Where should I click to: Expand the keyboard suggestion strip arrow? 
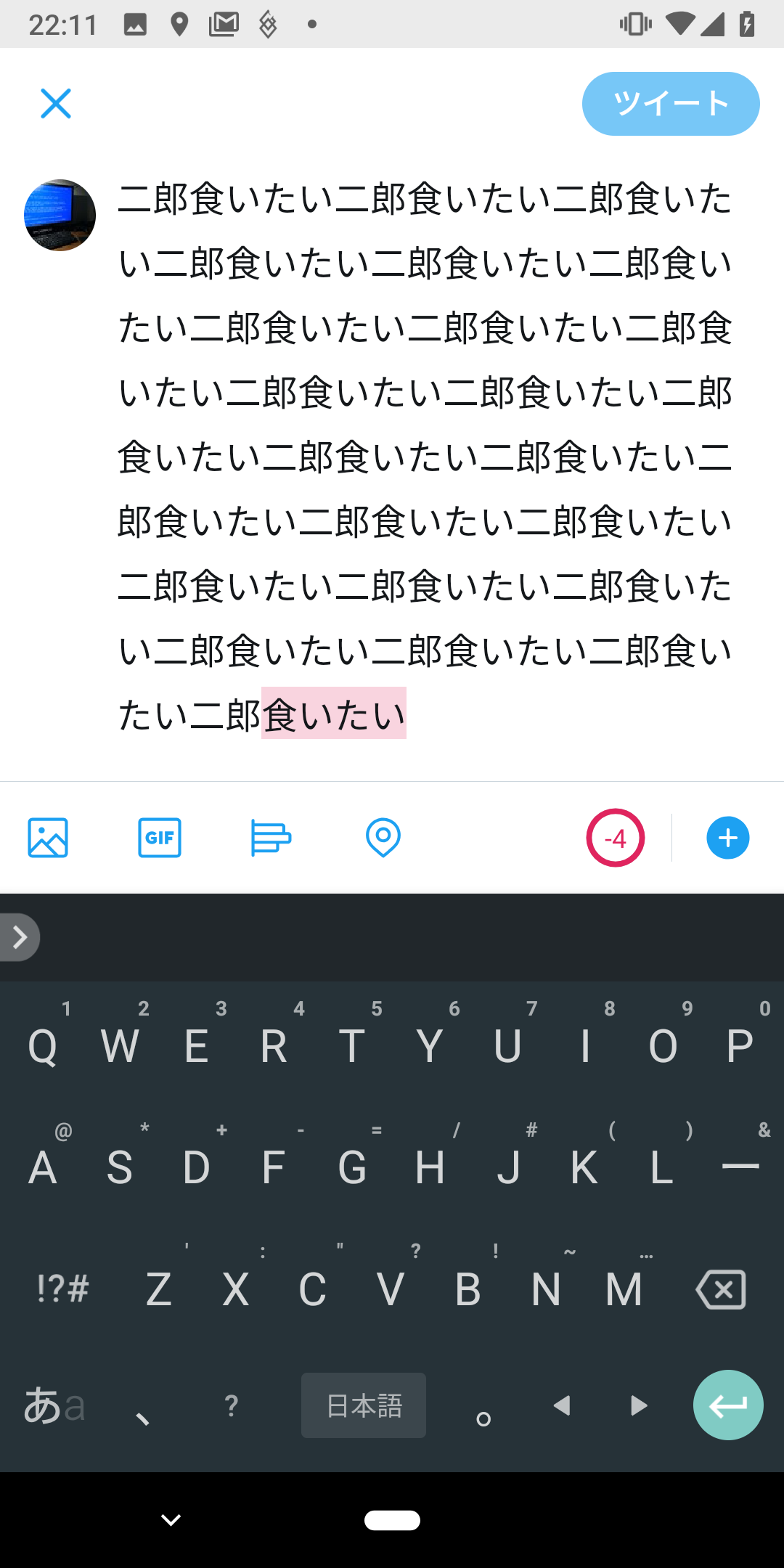tap(20, 937)
